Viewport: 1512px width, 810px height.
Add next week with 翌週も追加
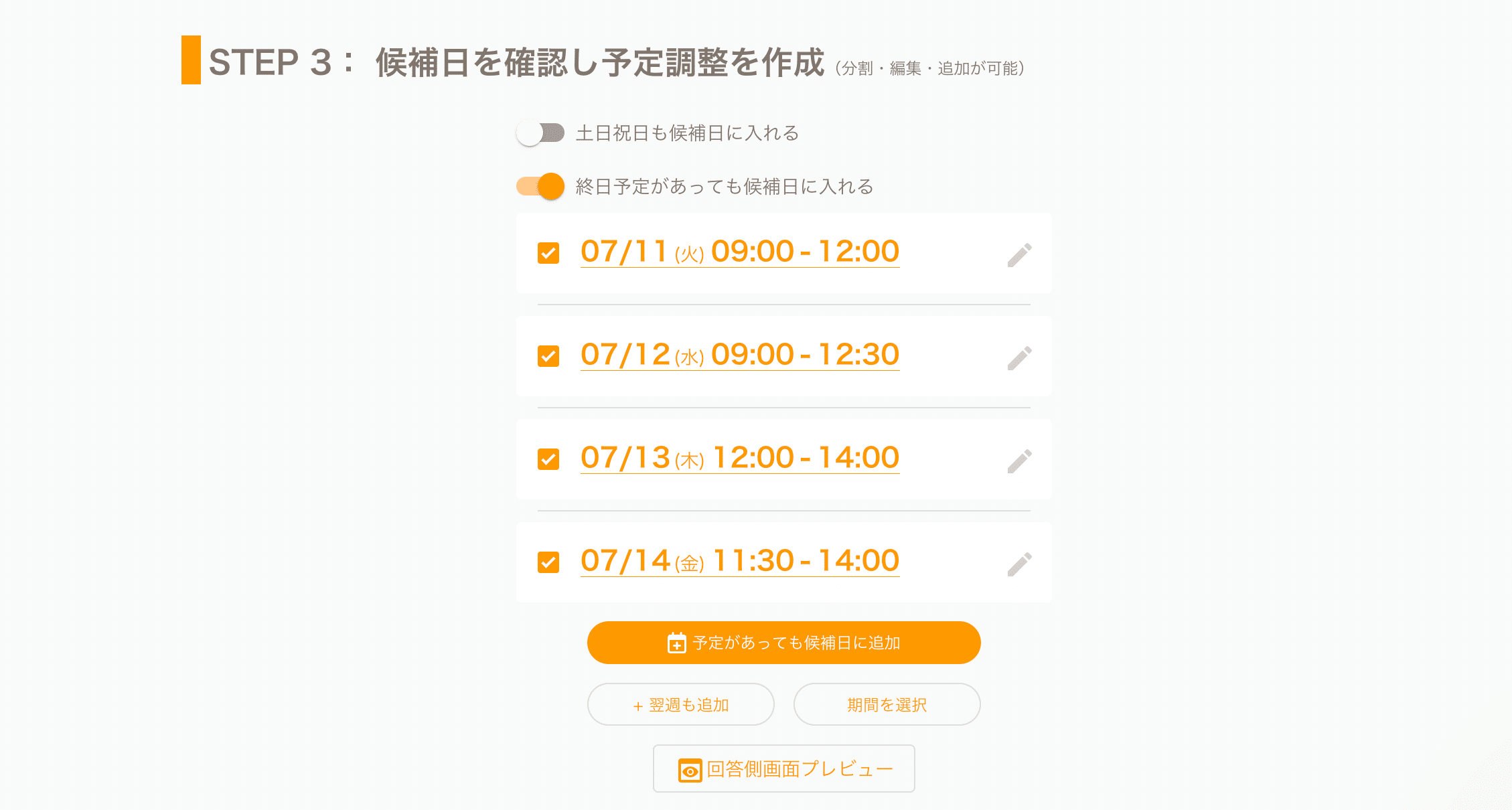680,704
